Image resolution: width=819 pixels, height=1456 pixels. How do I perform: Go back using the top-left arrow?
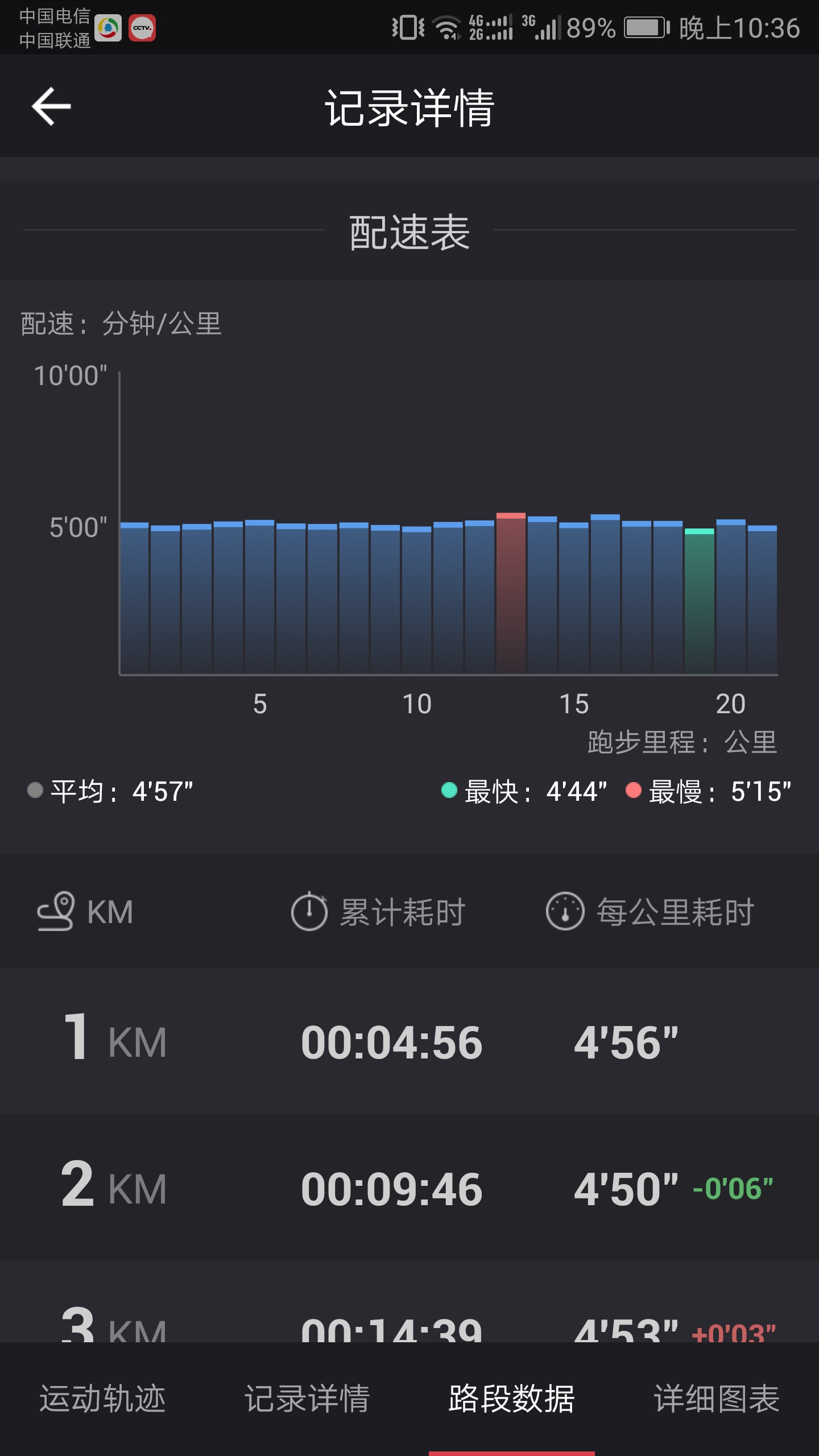51,106
